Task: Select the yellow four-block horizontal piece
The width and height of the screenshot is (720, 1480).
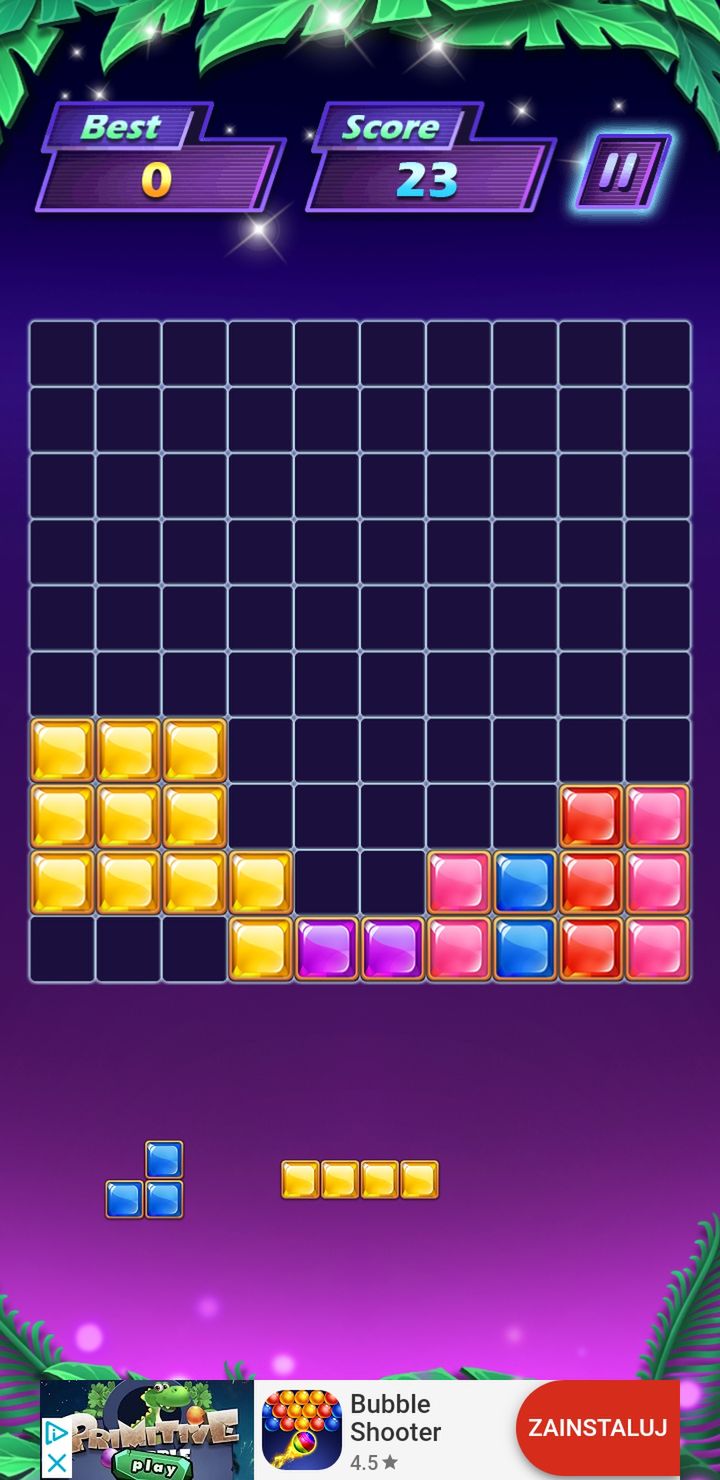Action: click(360, 1180)
